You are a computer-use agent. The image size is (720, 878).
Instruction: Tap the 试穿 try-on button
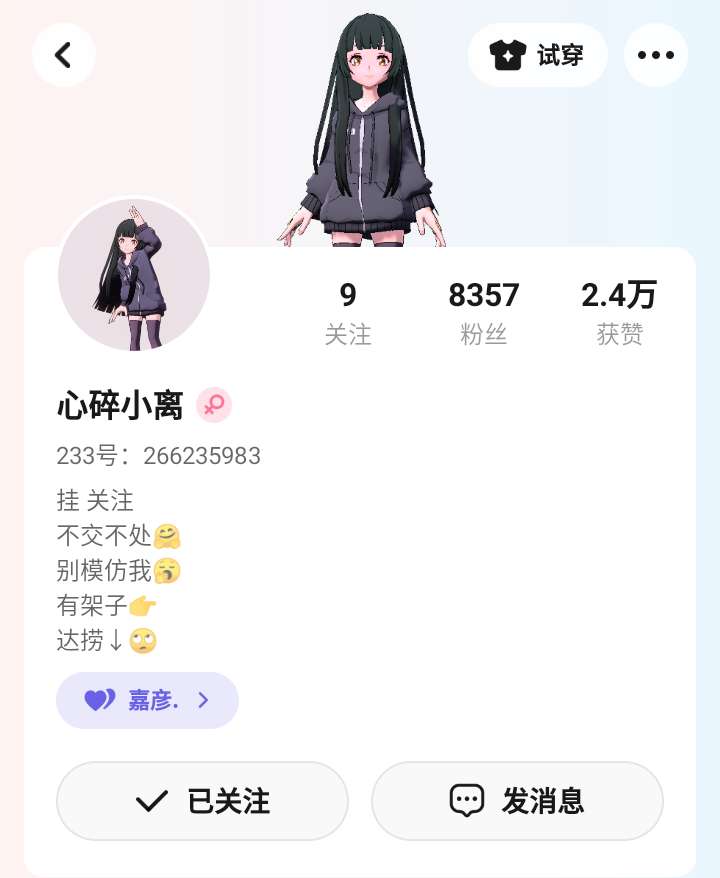point(538,55)
